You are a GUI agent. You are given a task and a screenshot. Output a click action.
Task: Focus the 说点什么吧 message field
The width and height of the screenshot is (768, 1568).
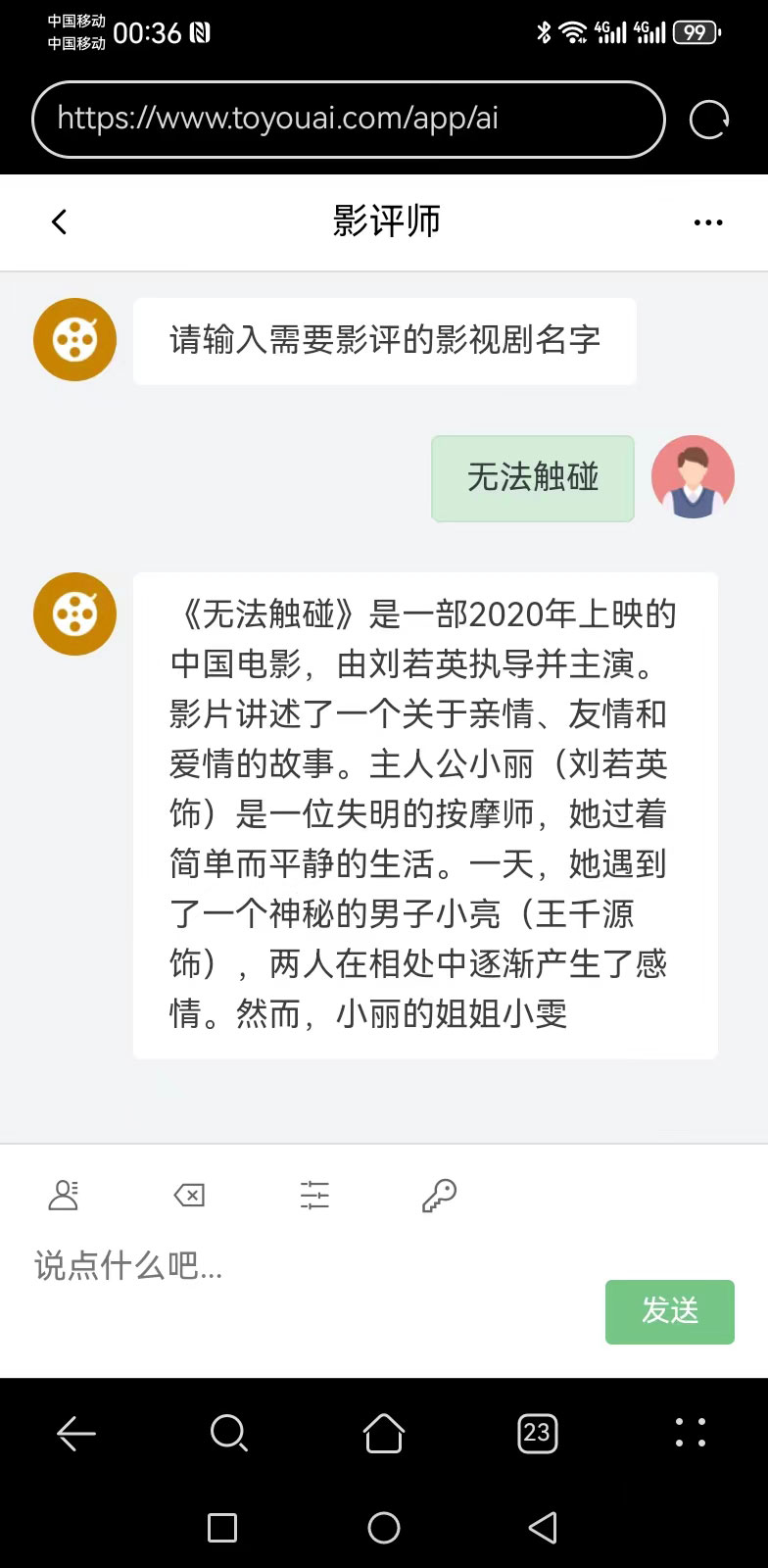(x=294, y=1266)
